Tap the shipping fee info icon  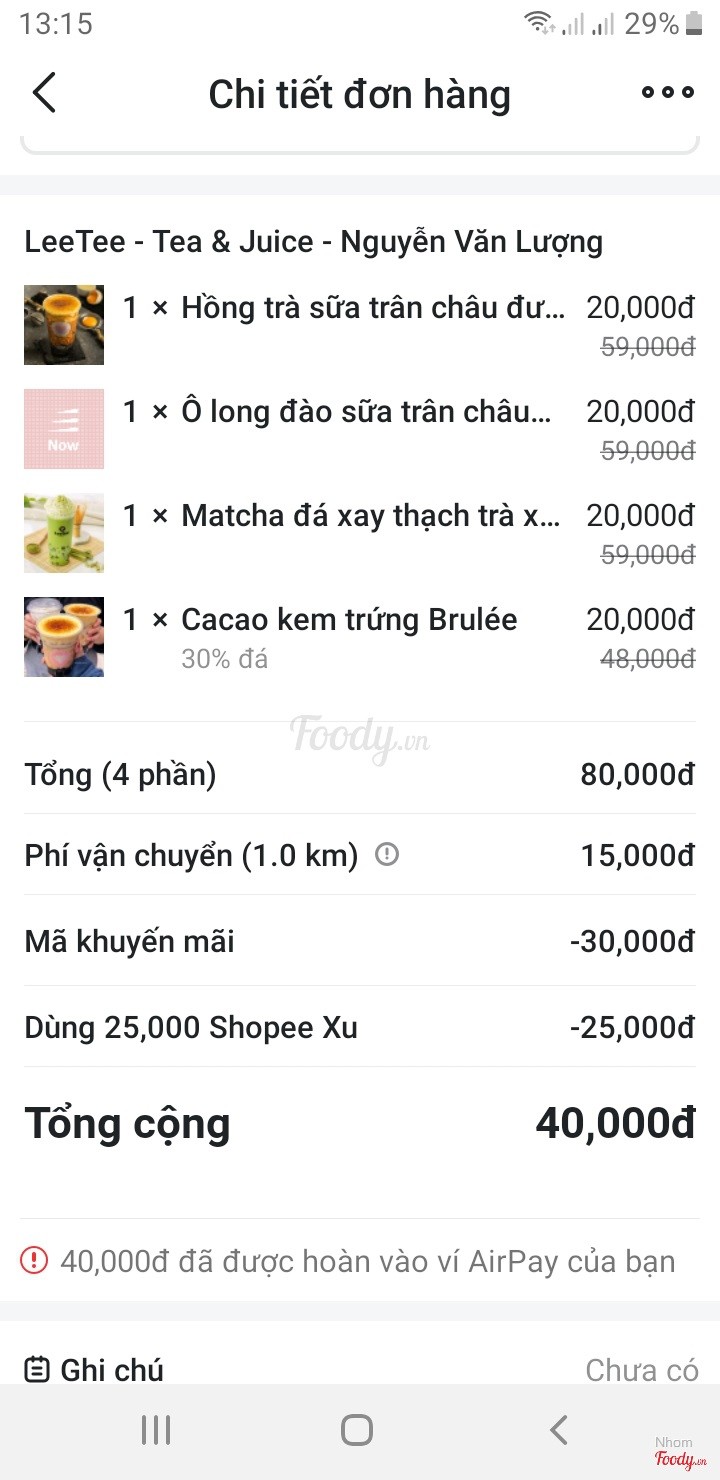click(x=387, y=855)
